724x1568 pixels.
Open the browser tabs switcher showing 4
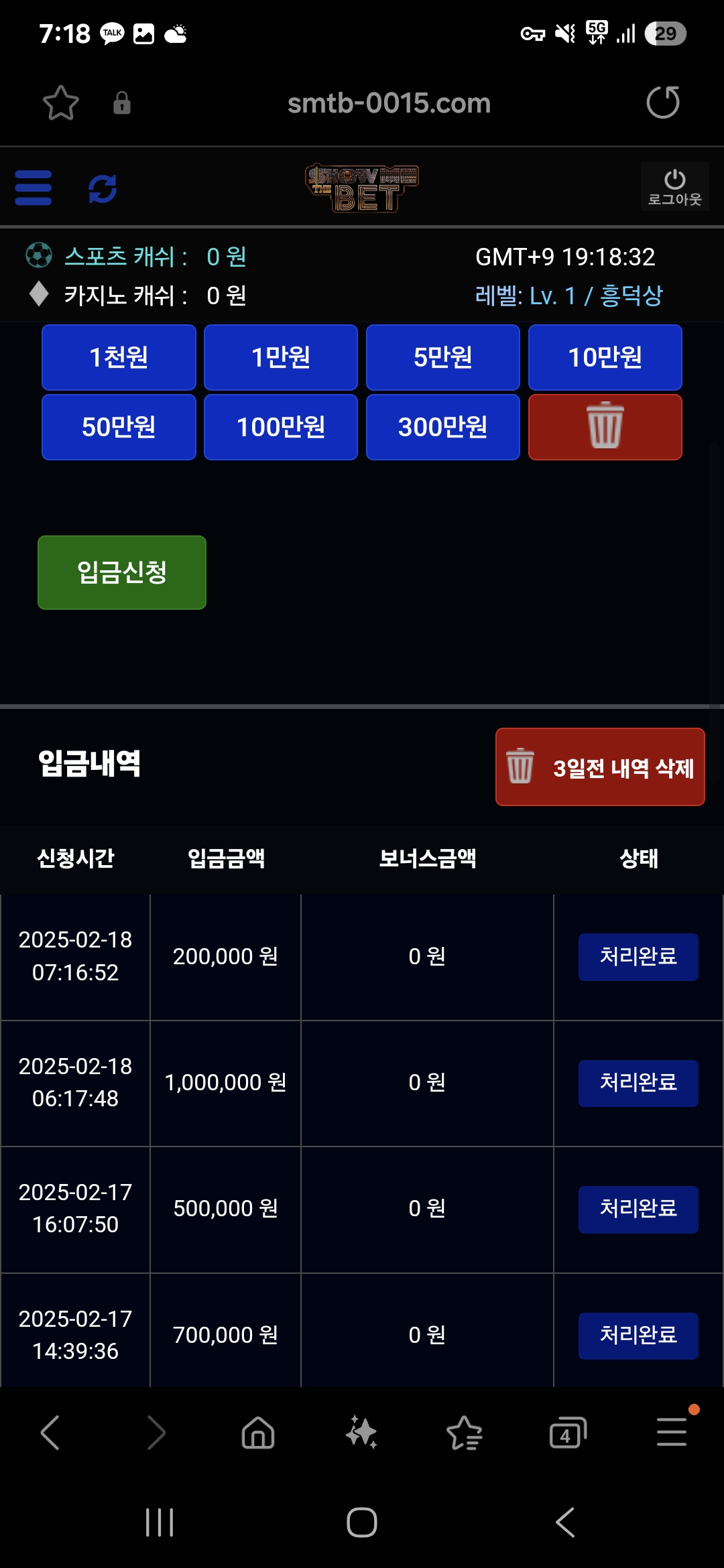[567, 1433]
